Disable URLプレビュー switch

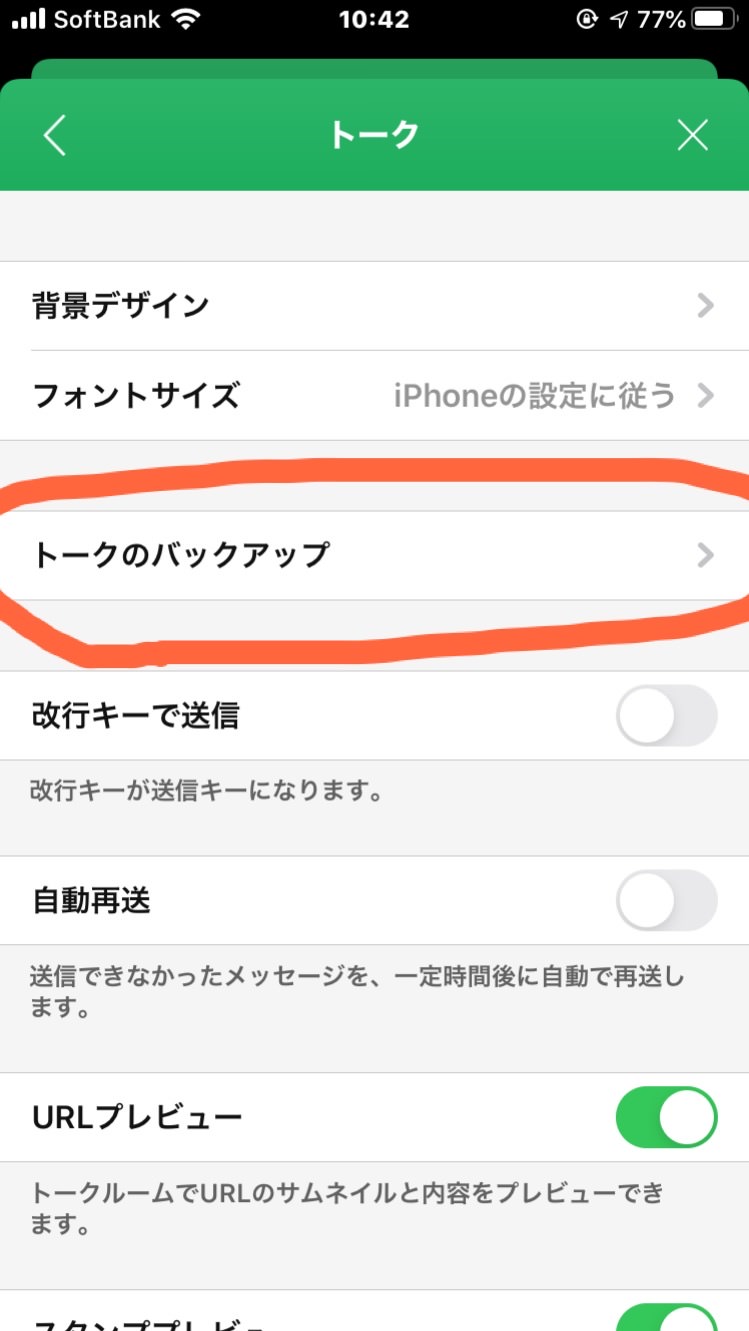click(666, 1117)
